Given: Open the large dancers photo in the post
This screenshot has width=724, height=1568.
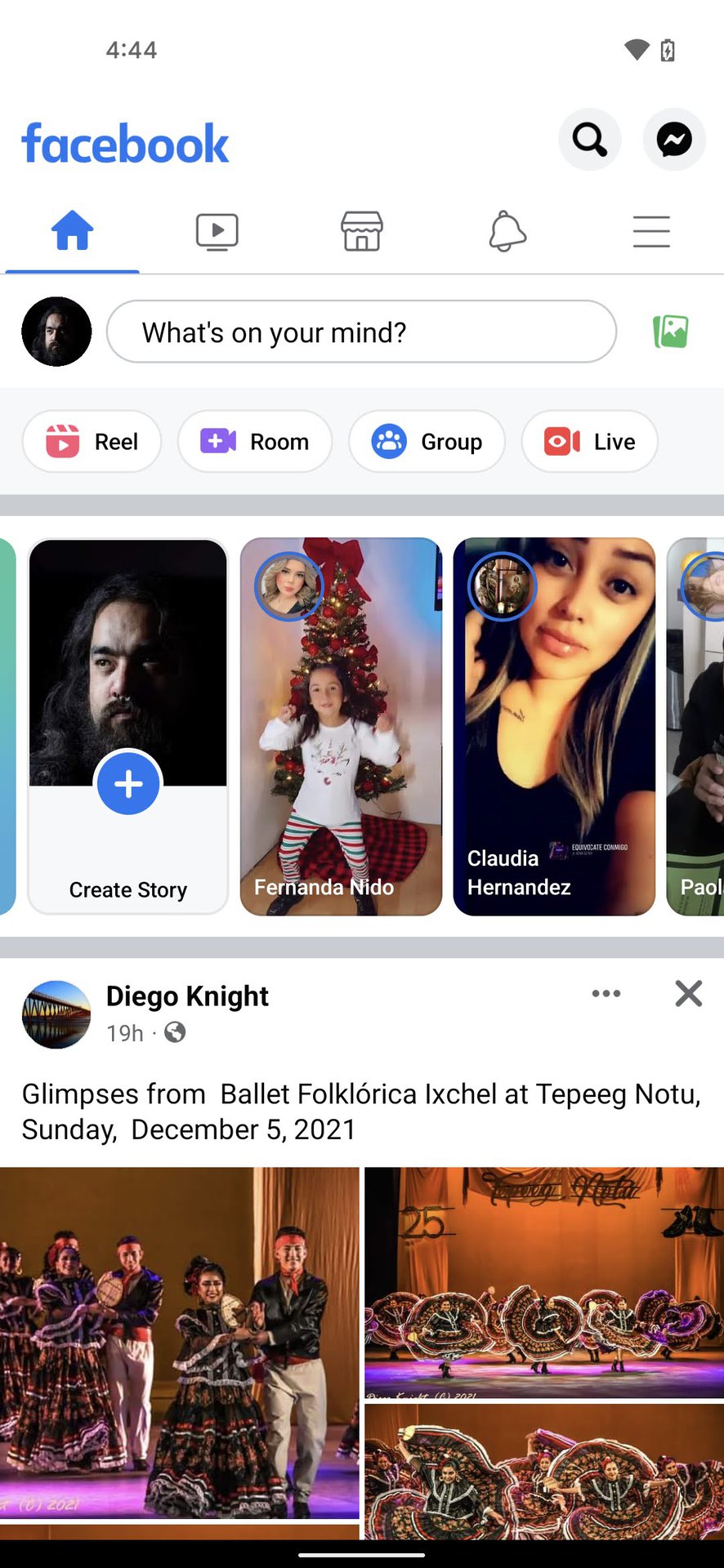Looking at the screenshot, I should point(179,1343).
